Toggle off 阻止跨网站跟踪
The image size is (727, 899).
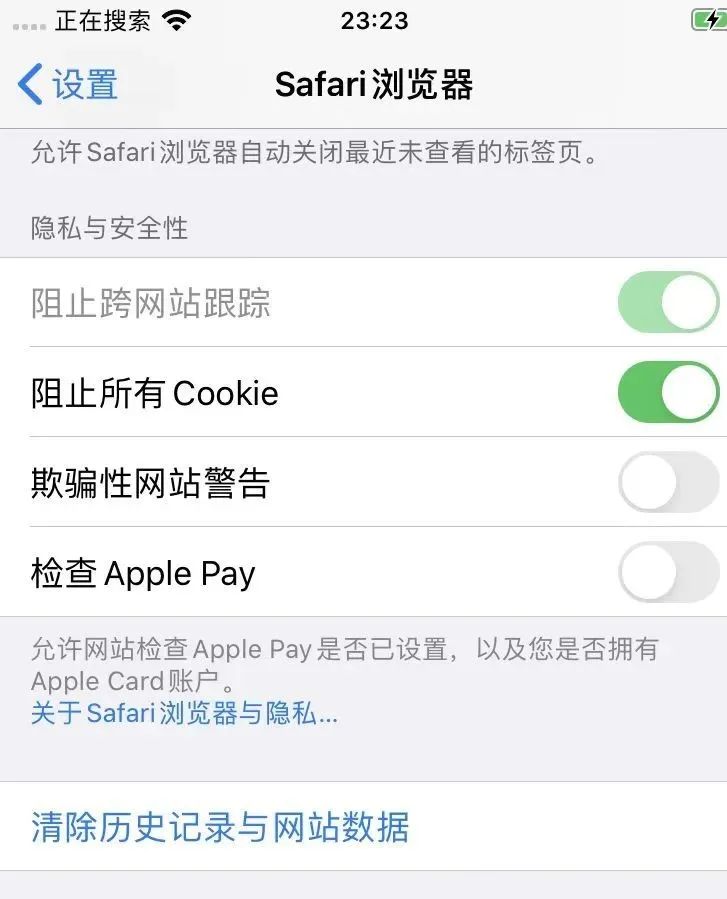click(666, 302)
